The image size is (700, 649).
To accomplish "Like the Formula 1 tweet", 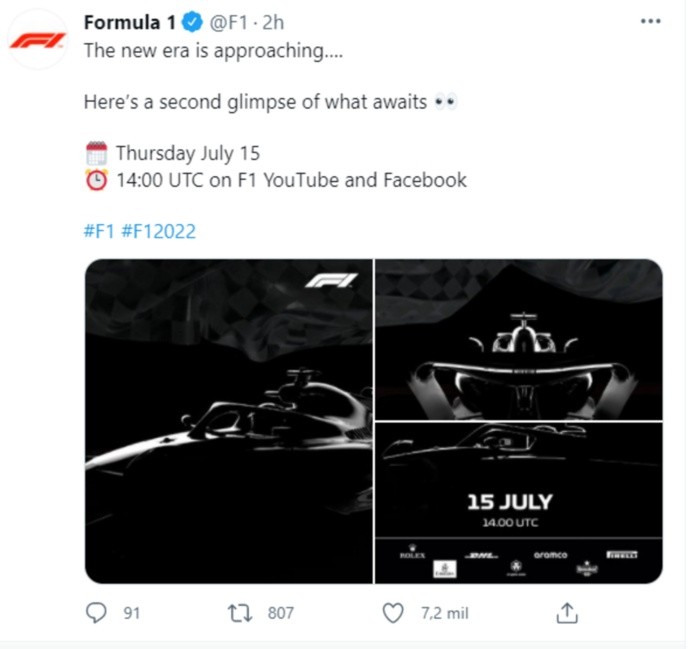I will [395, 612].
